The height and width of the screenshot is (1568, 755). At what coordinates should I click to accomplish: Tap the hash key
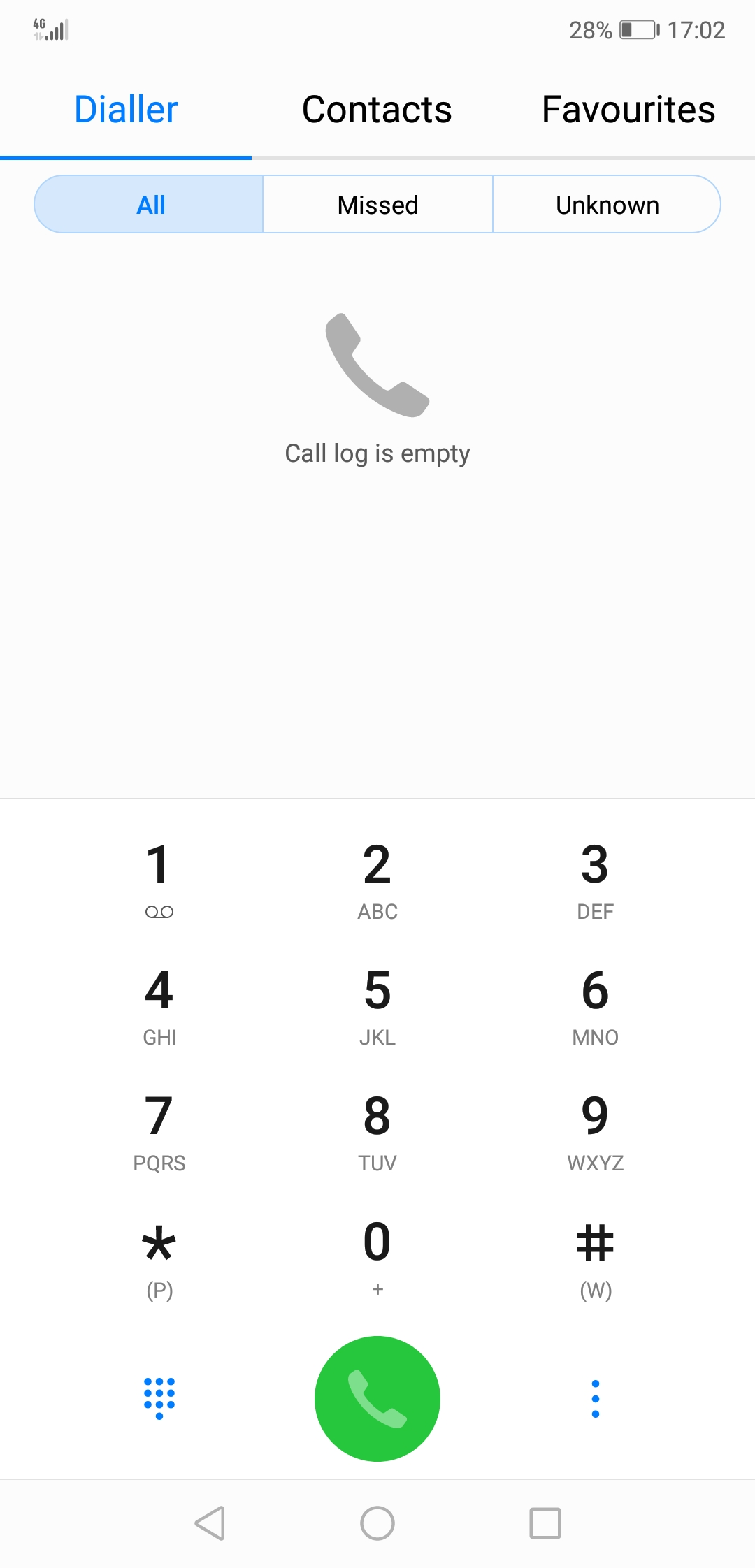(596, 1258)
